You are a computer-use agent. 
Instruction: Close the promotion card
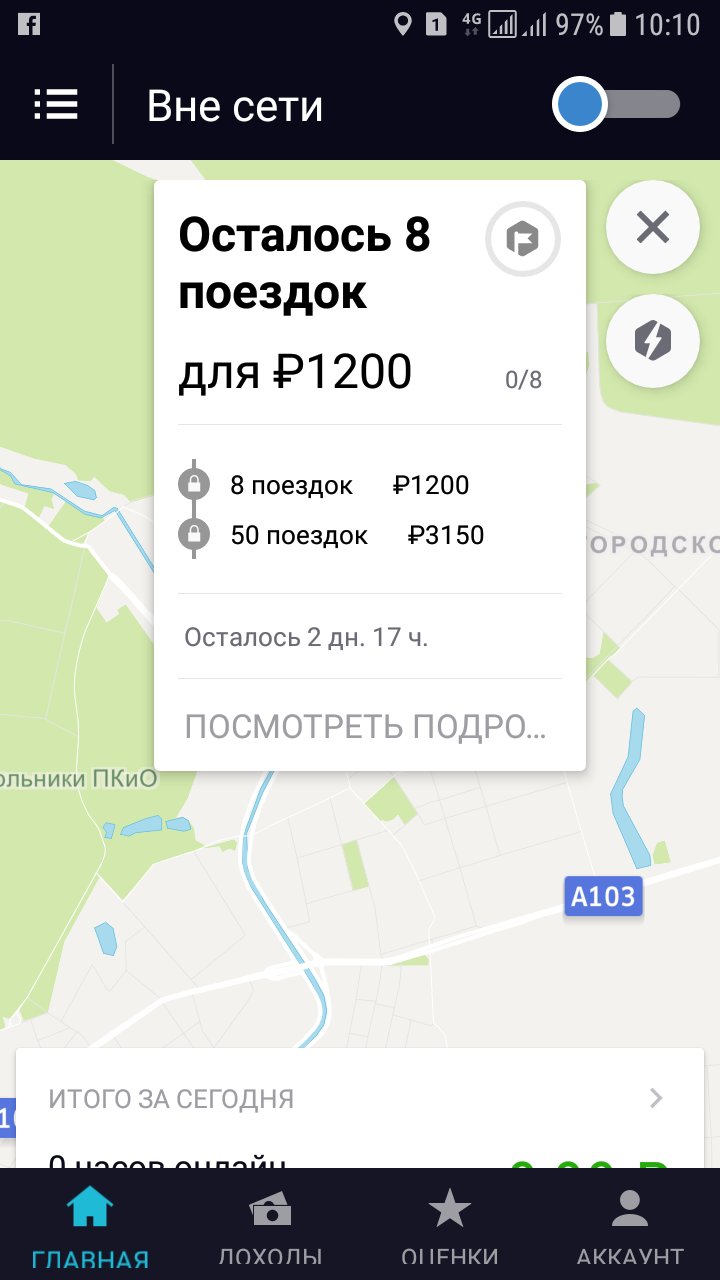coord(652,228)
